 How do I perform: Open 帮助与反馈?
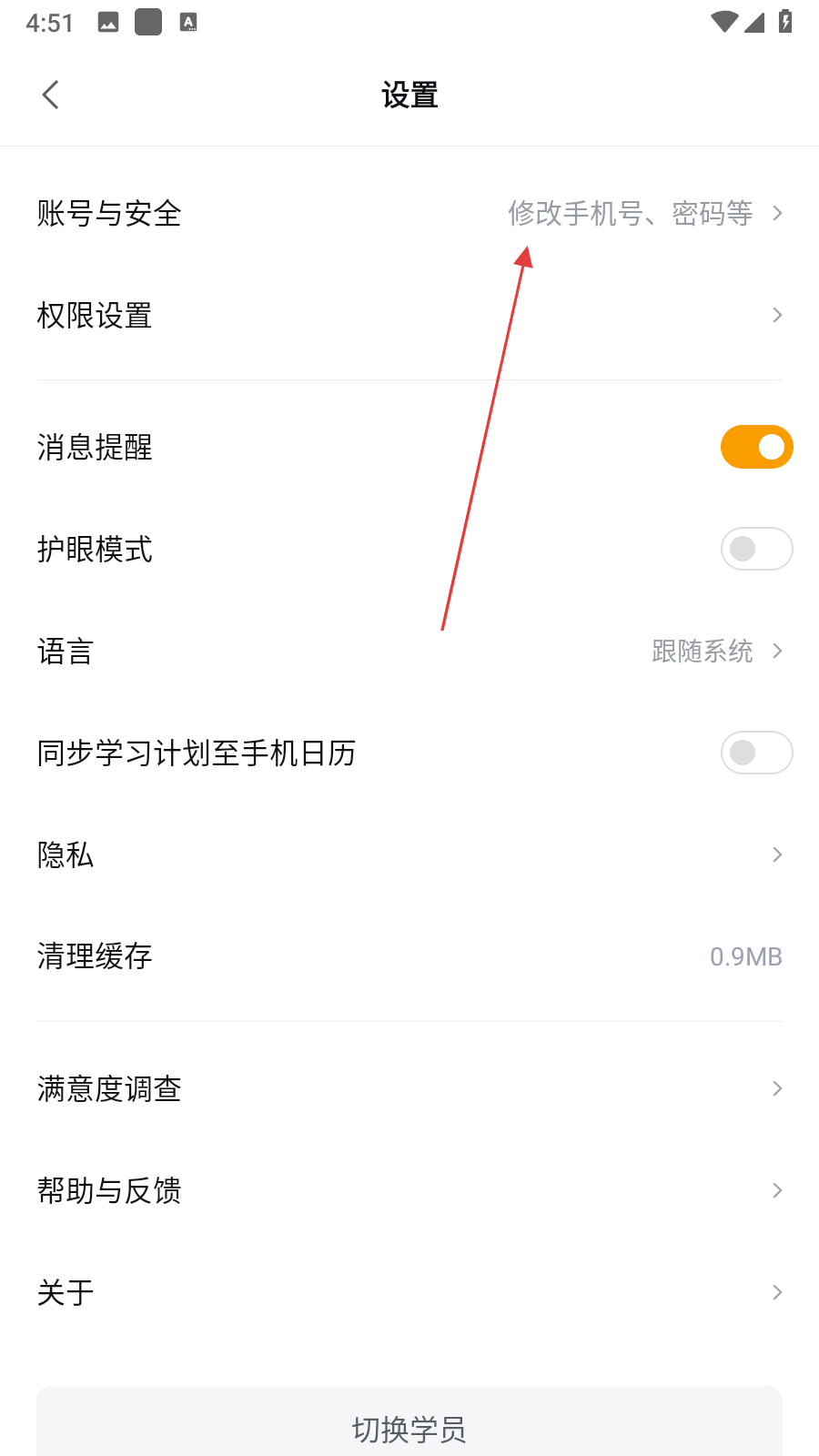point(409,1190)
